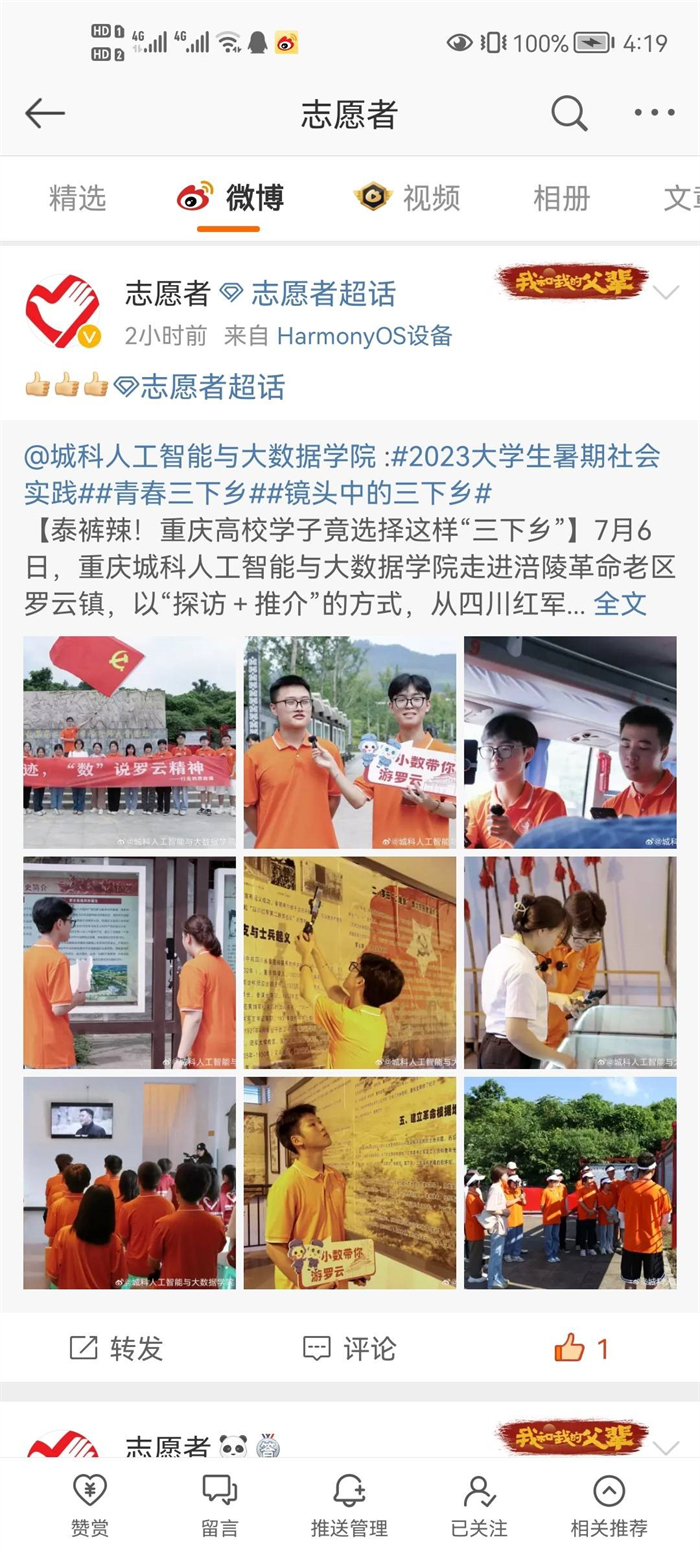Viewport: 700px width, 1555px height.
Task: Switch to the 相册 tab
Action: coord(561,198)
